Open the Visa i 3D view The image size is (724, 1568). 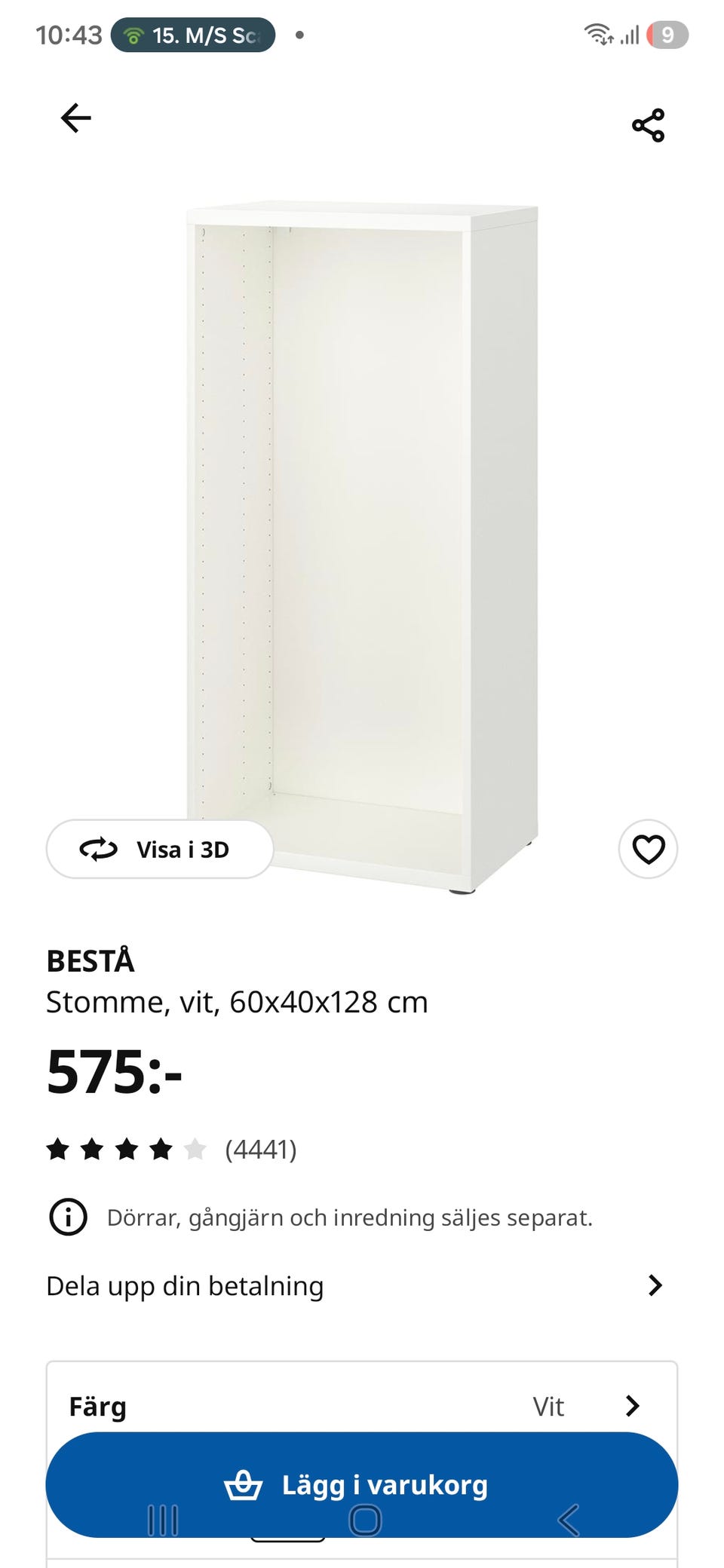[160, 850]
